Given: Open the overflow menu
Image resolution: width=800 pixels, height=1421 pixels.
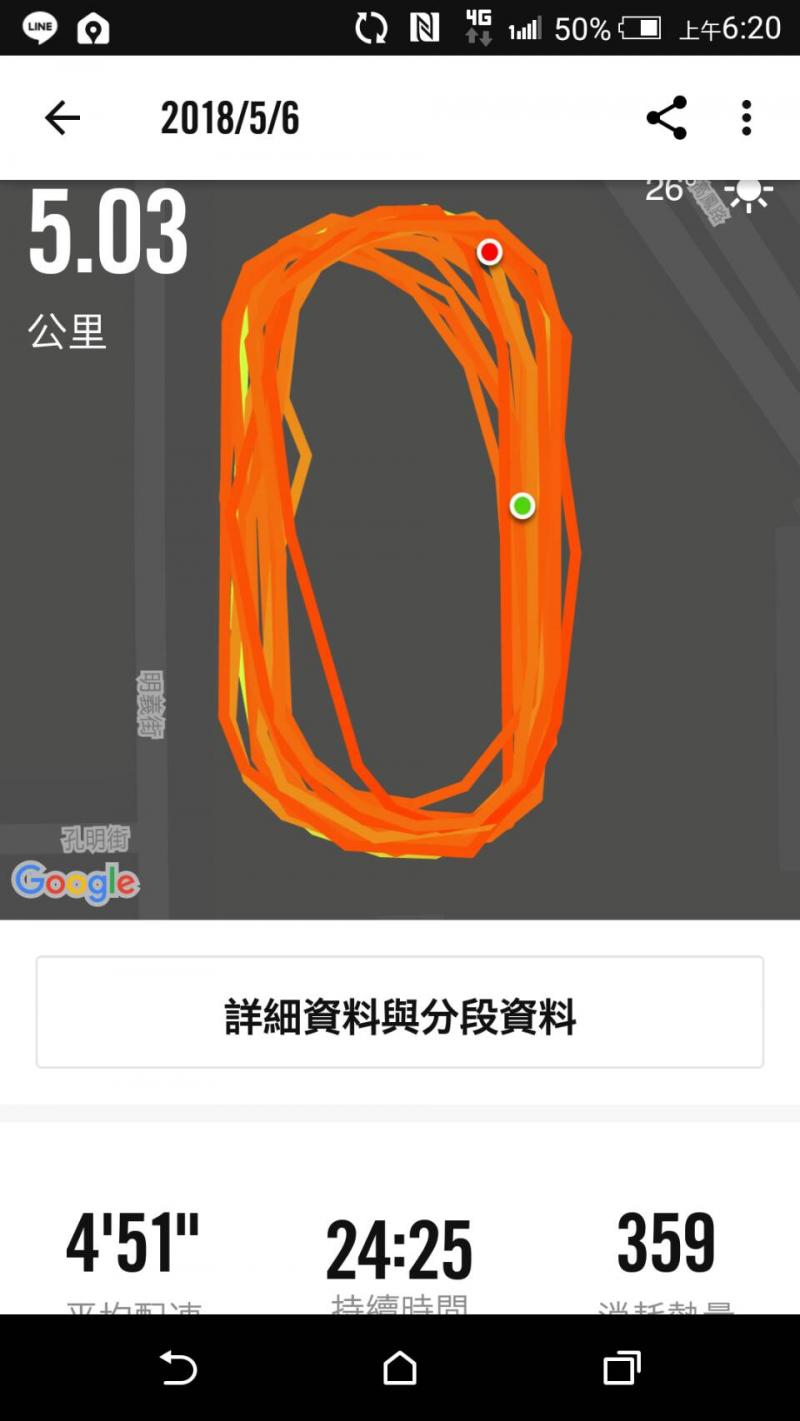Looking at the screenshot, I should tap(746, 118).
